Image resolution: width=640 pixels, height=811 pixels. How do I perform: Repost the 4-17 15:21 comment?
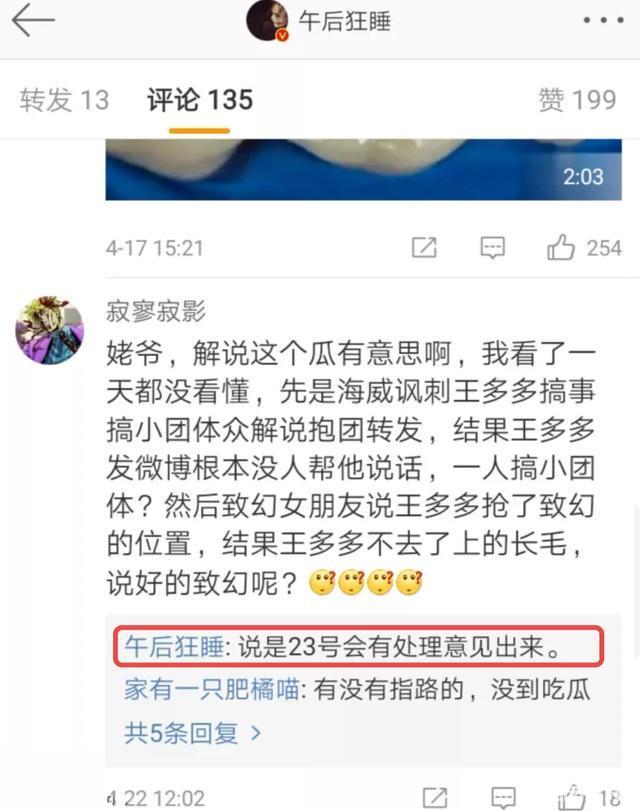pyautogui.click(x=424, y=247)
